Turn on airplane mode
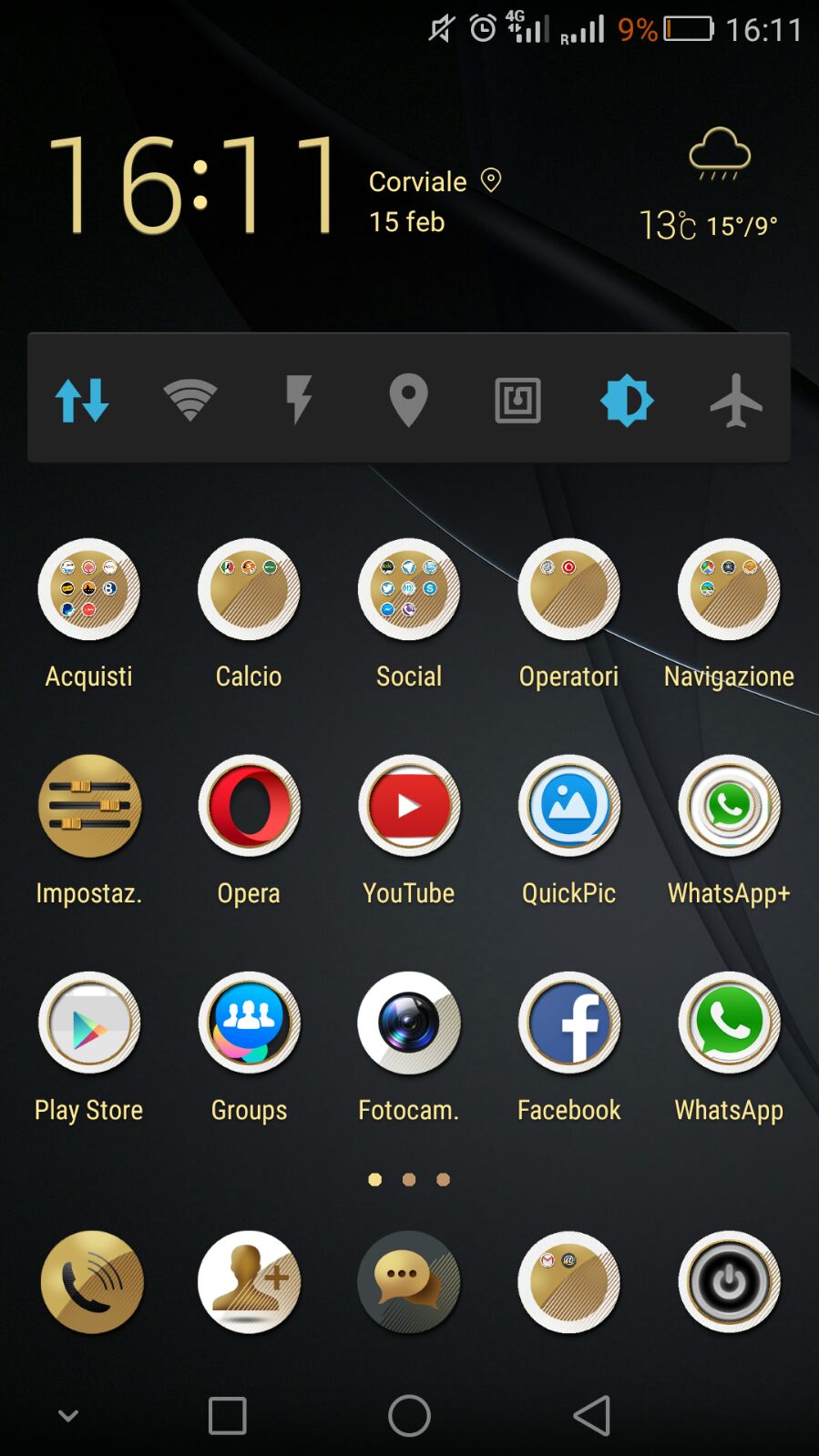Image resolution: width=819 pixels, height=1456 pixels. pyautogui.click(x=736, y=400)
